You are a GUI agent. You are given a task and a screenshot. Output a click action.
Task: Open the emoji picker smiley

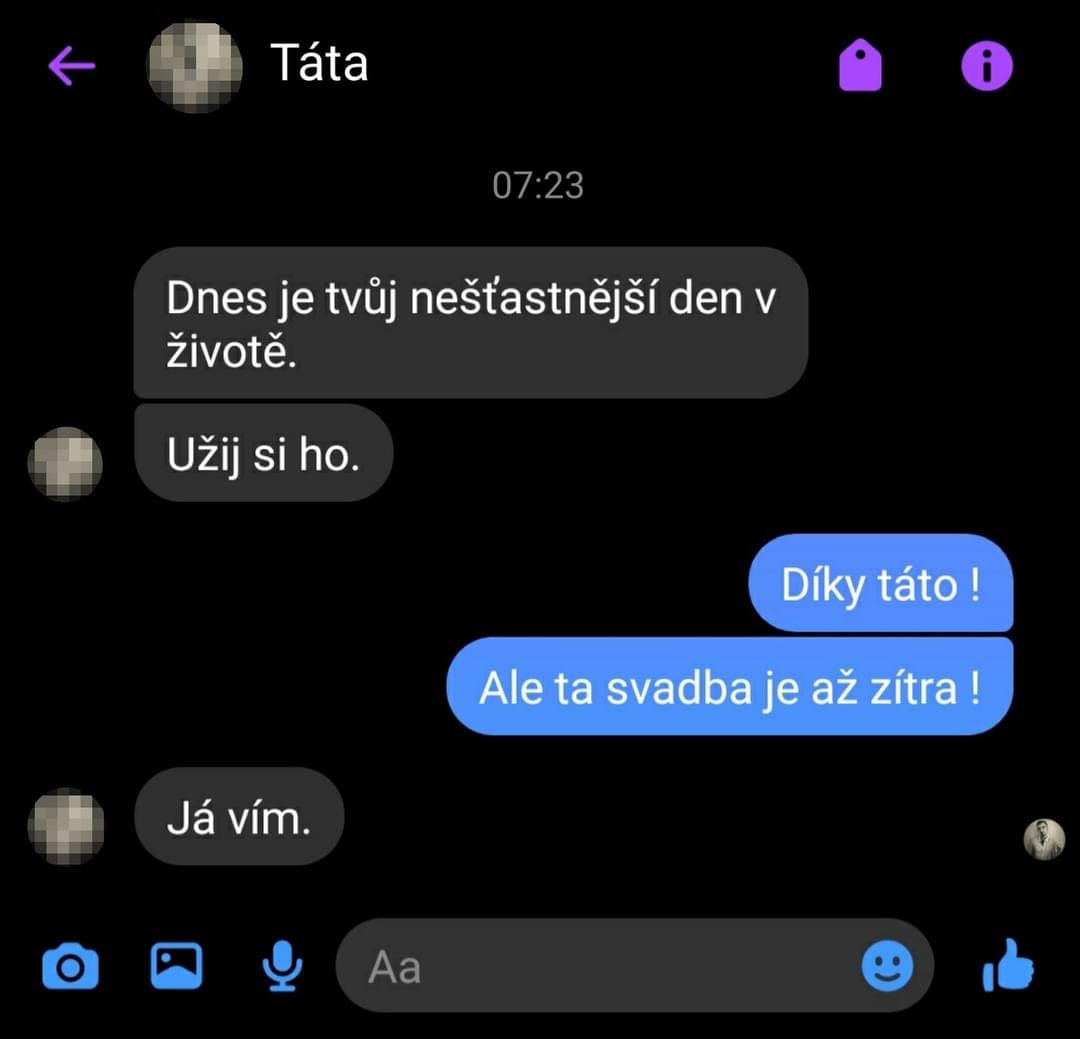coord(887,967)
